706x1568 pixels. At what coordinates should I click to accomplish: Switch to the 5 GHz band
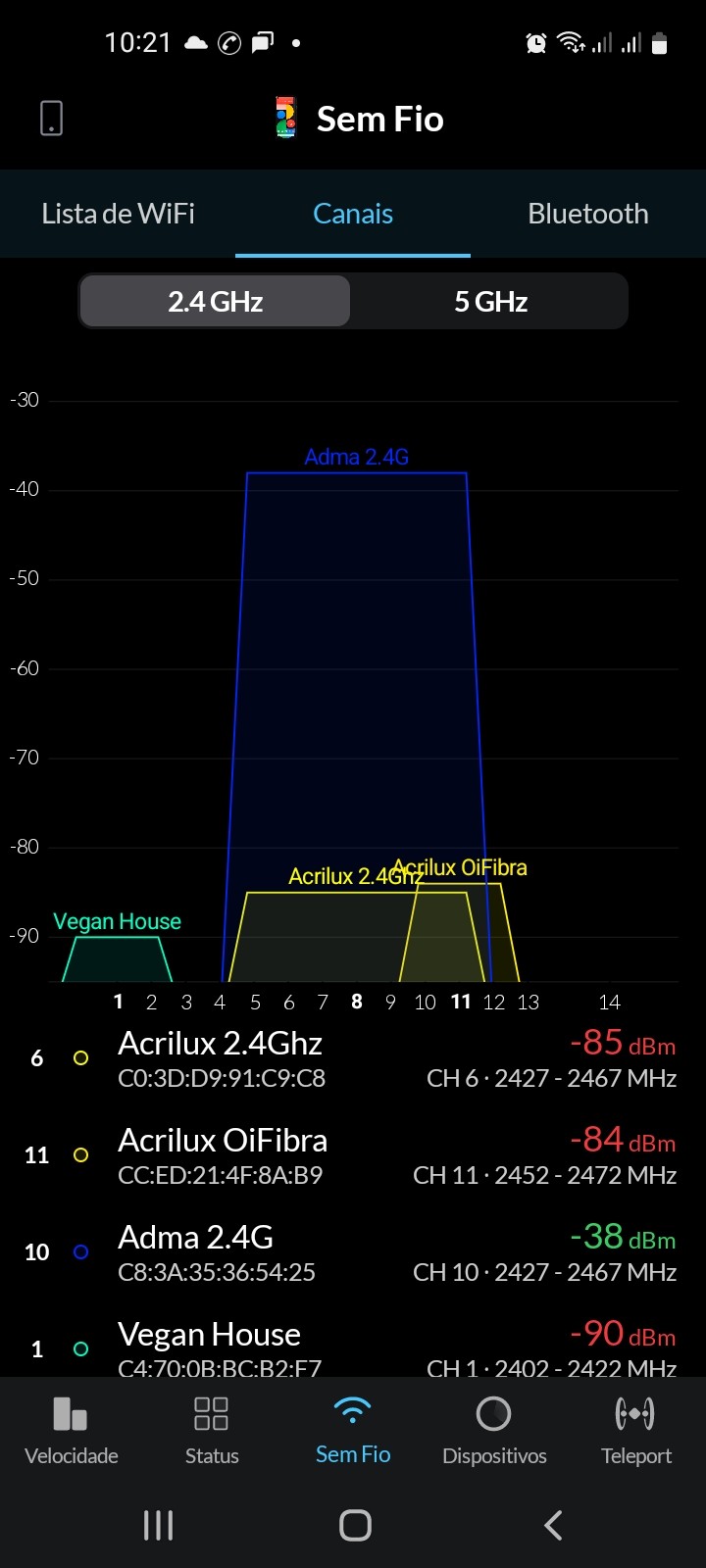pyautogui.click(x=490, y=301)
